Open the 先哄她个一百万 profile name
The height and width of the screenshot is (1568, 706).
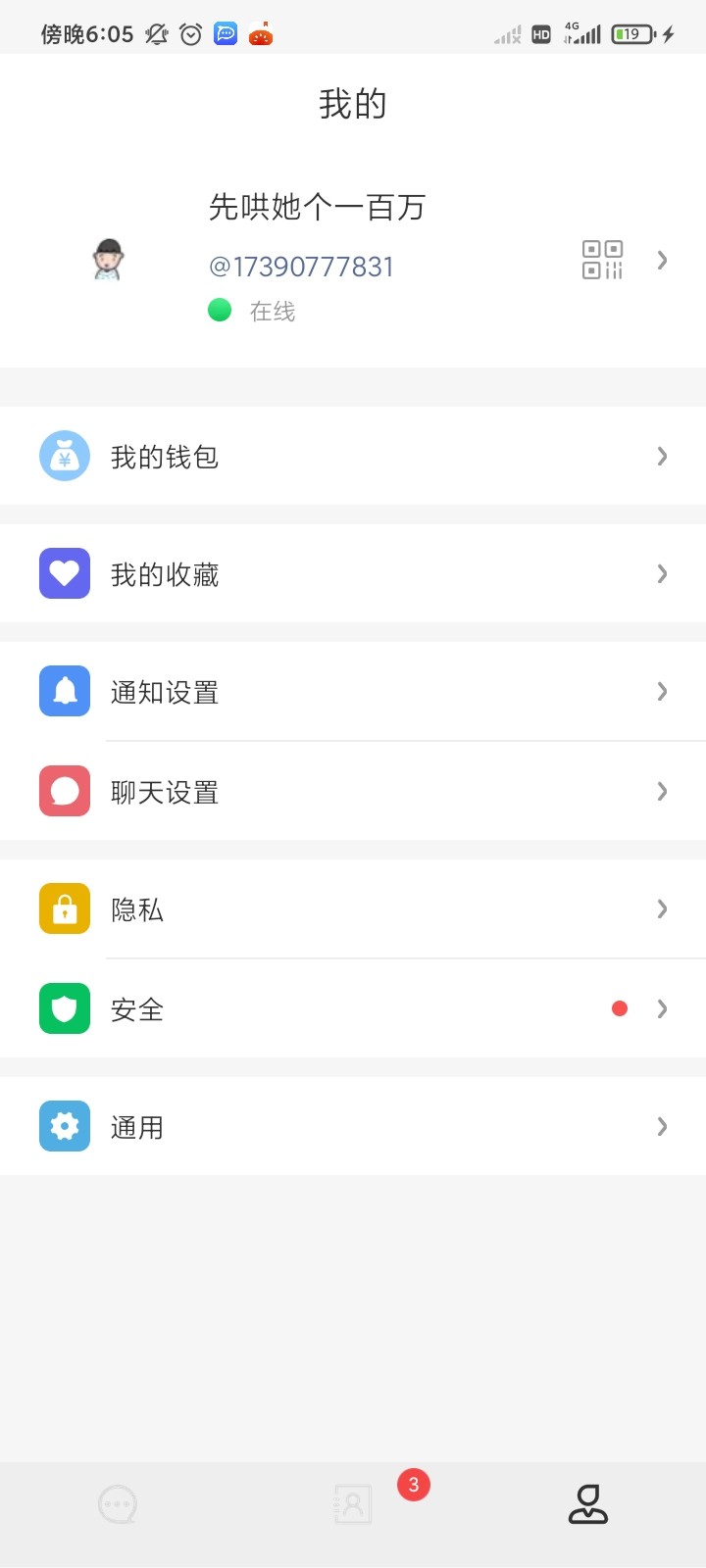point(316,207)
